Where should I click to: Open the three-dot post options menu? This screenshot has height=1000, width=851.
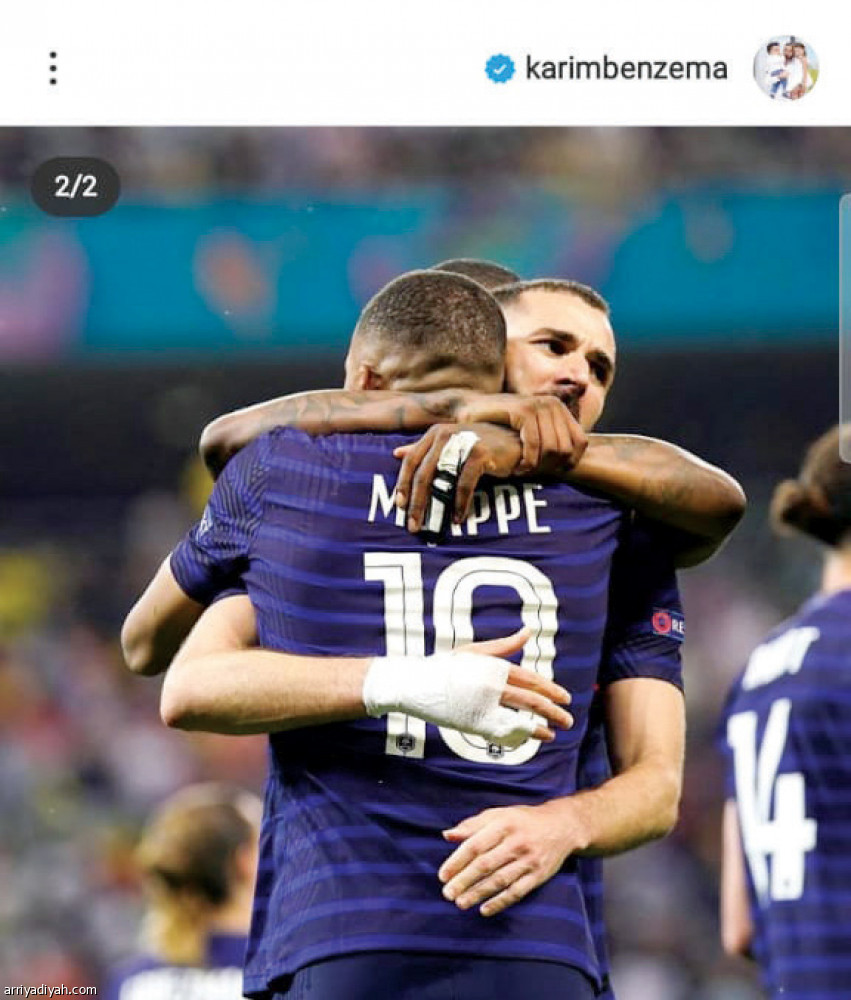pos(53,68)
